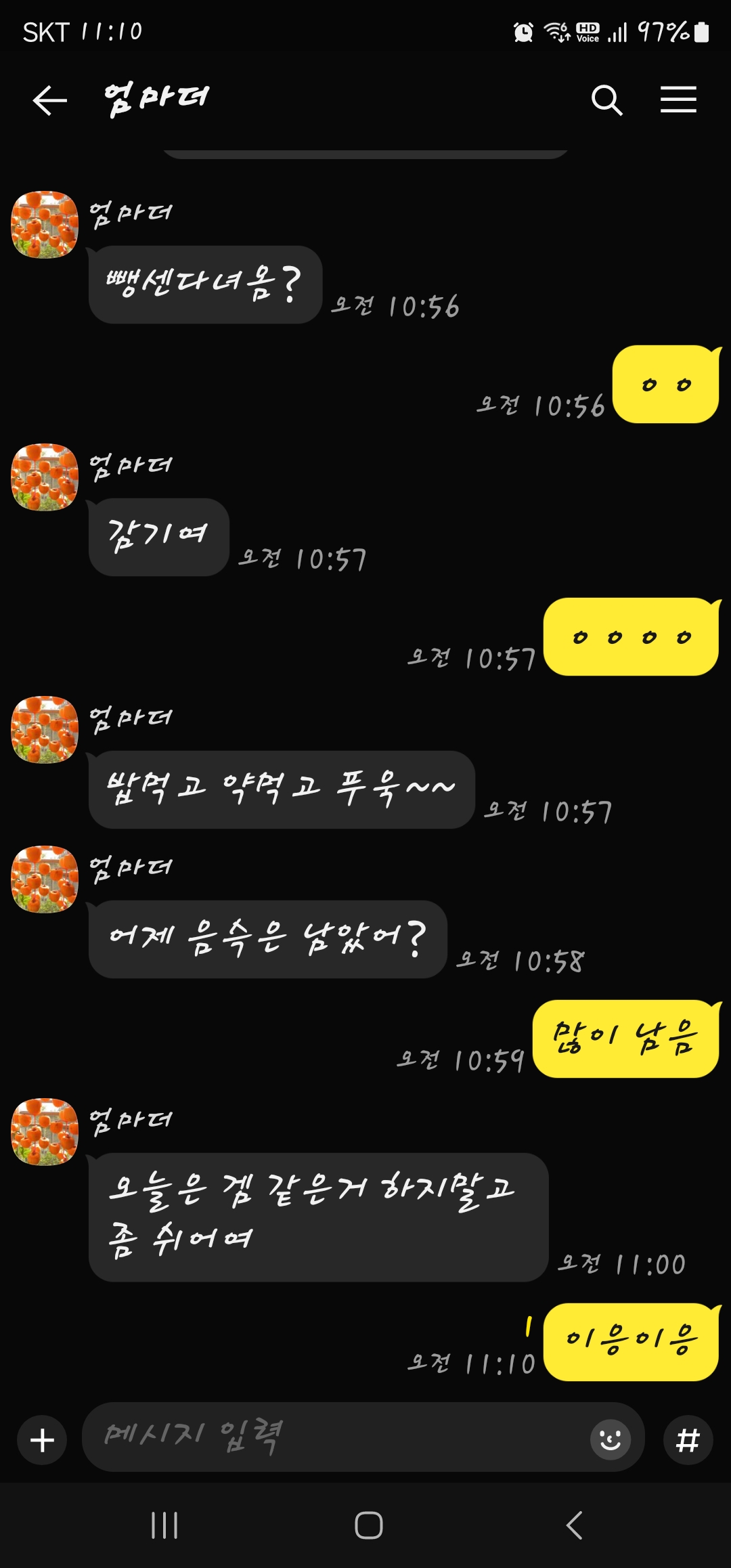Open the emoticon picker
731x1568 pixels.
point(610,1439)
